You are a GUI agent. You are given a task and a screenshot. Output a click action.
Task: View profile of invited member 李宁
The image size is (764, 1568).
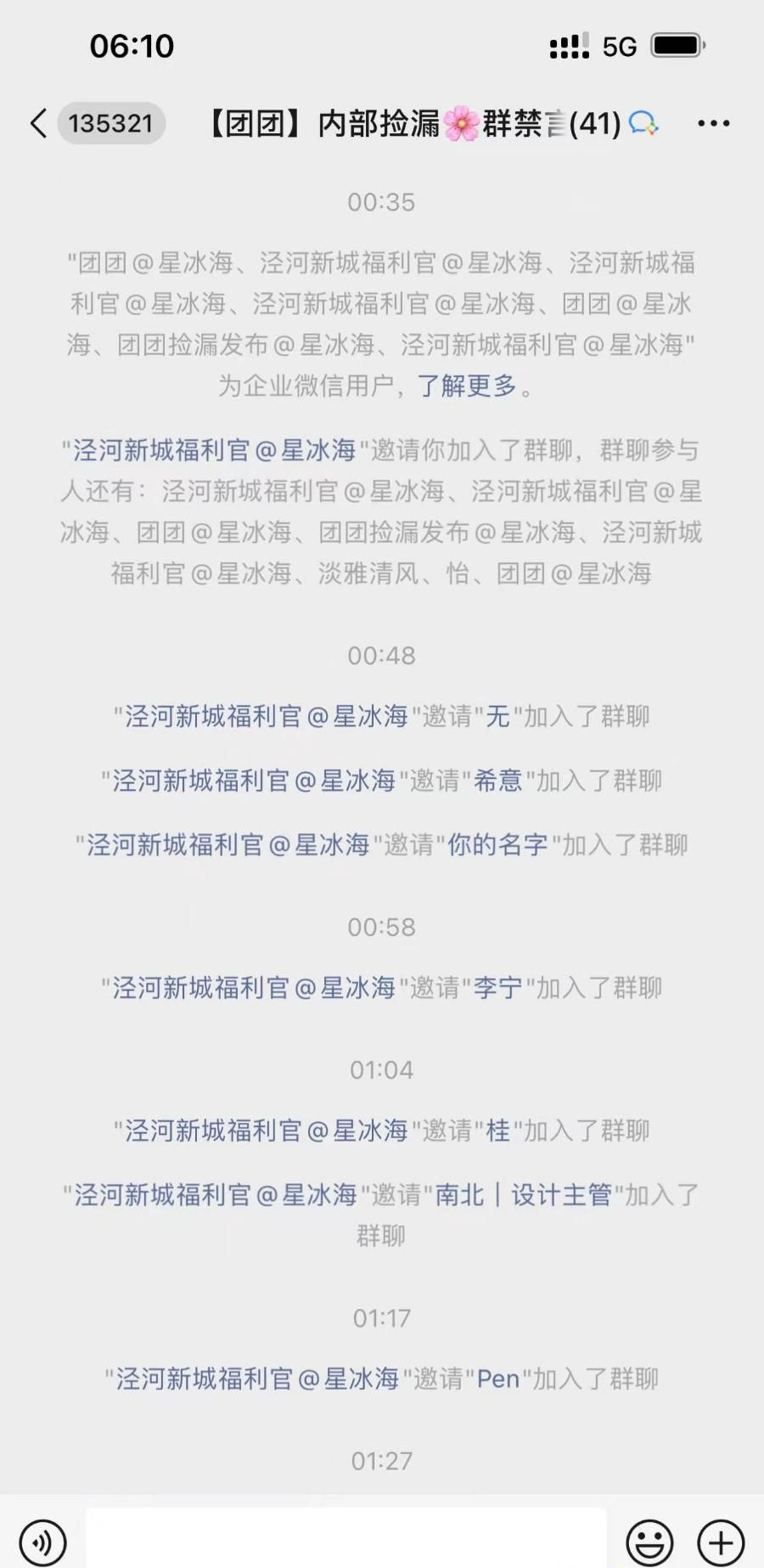click(497, 988)
